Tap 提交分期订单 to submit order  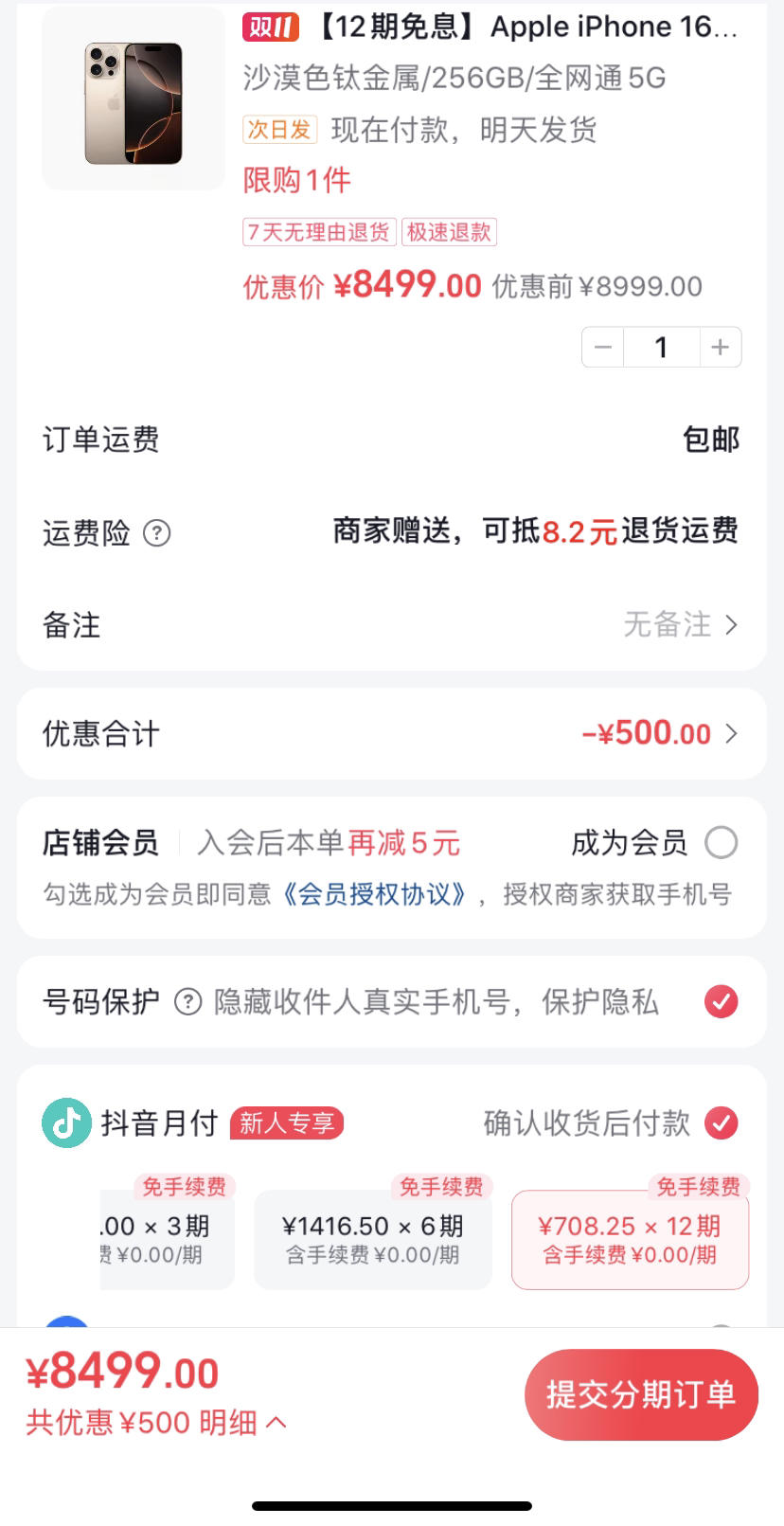pyautogui.click(x=641, y=1394)
